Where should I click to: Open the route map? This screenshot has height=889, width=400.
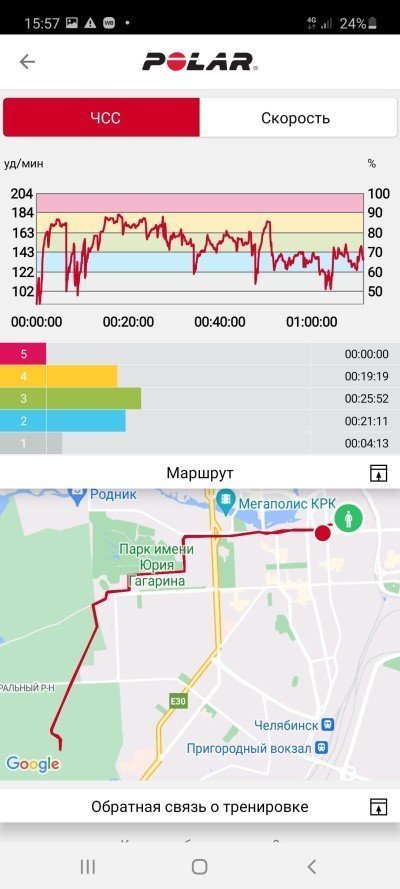[200, 635]
